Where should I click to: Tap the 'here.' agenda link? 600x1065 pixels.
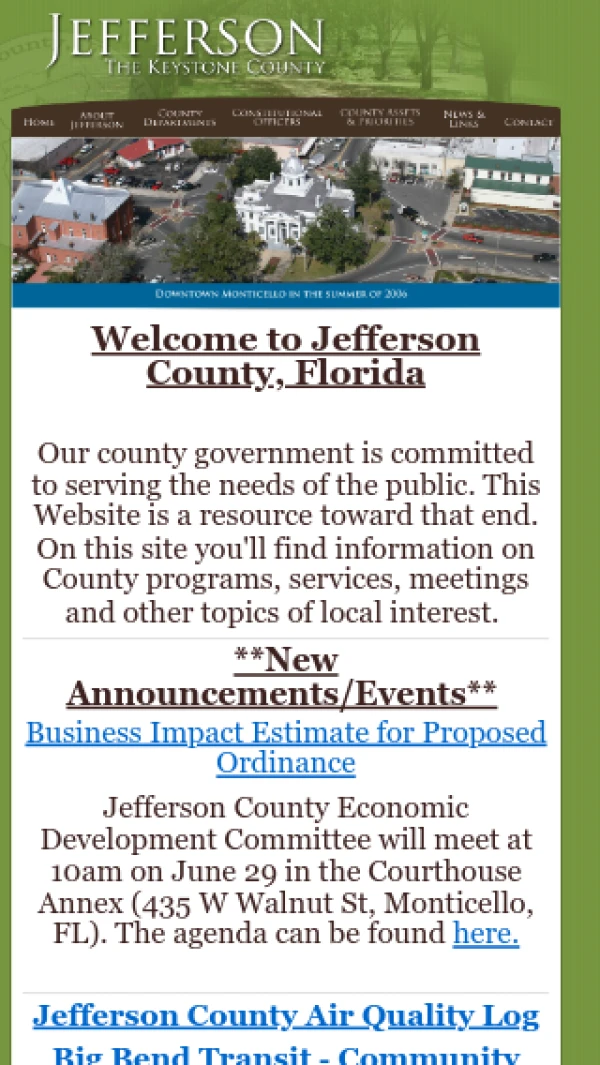(x=486, y=933)
